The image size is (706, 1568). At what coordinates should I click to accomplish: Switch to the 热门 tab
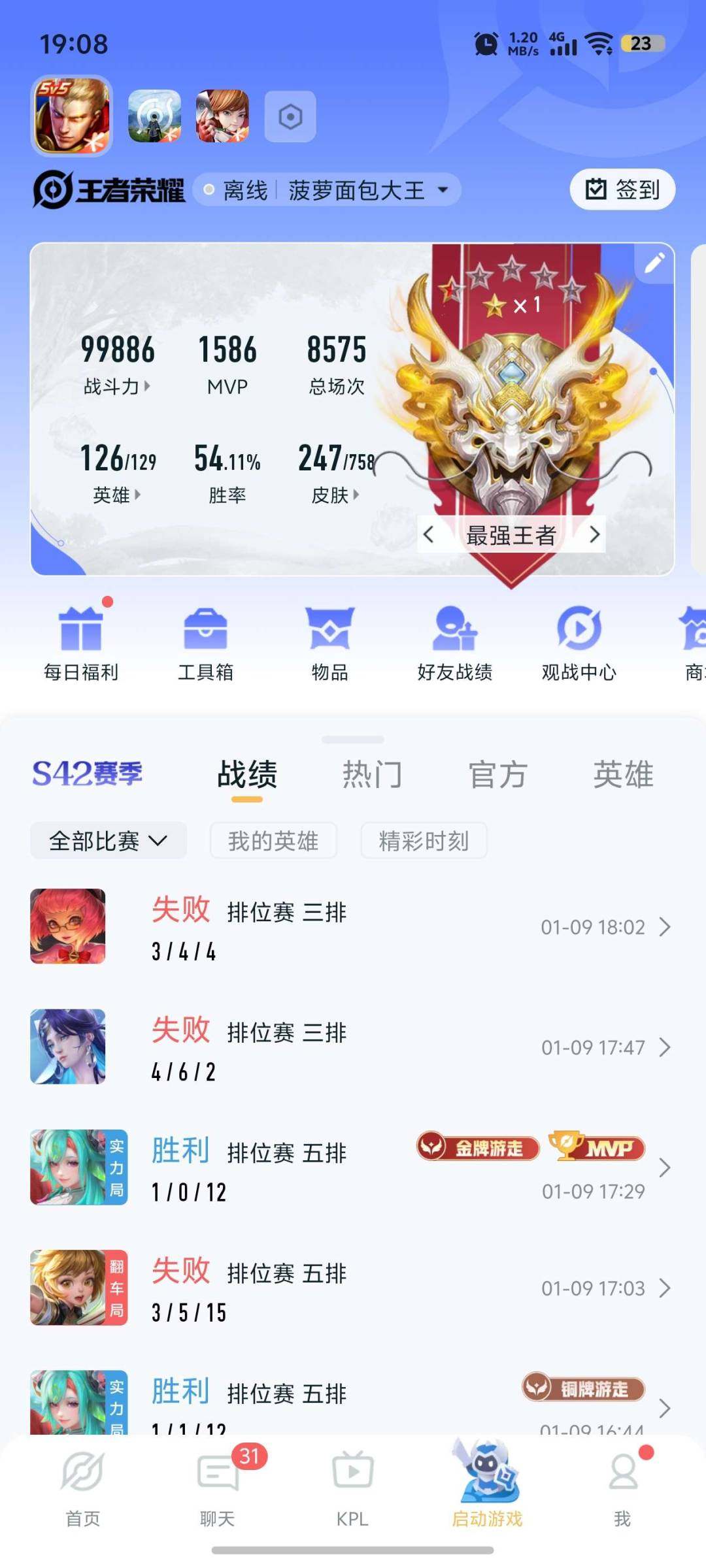click(x=373, y=774)
